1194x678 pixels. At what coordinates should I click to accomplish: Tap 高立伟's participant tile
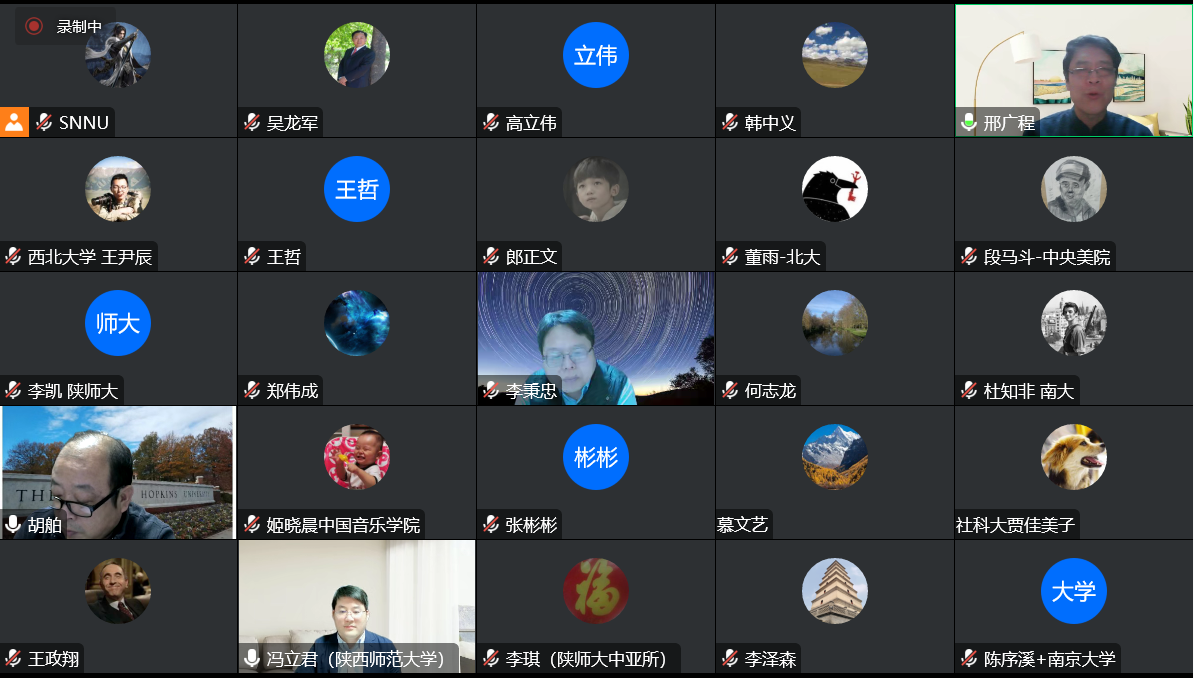[596, 70]
